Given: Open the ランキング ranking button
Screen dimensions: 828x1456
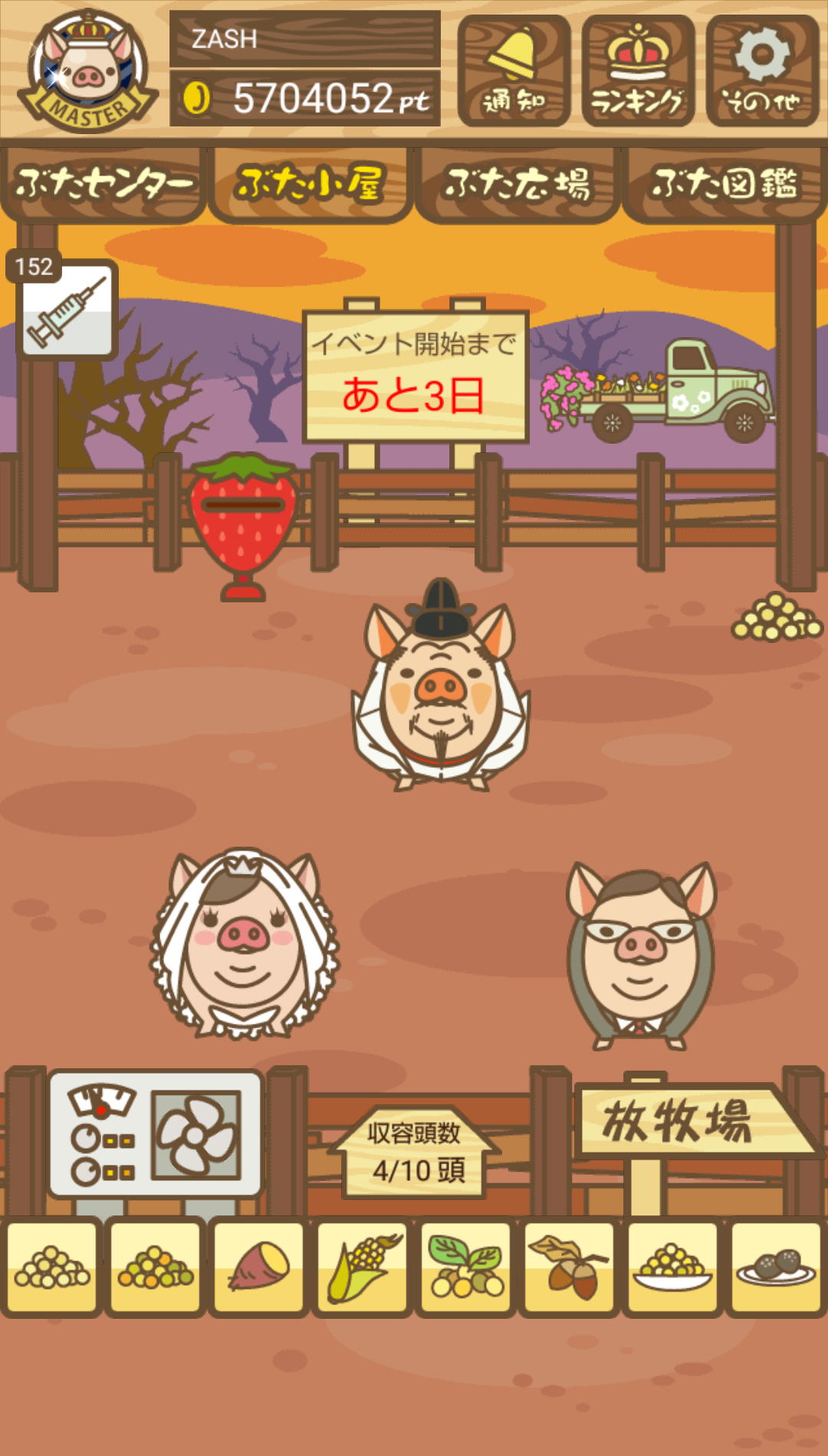Looking at the screenshot, I should pos(638,71).
